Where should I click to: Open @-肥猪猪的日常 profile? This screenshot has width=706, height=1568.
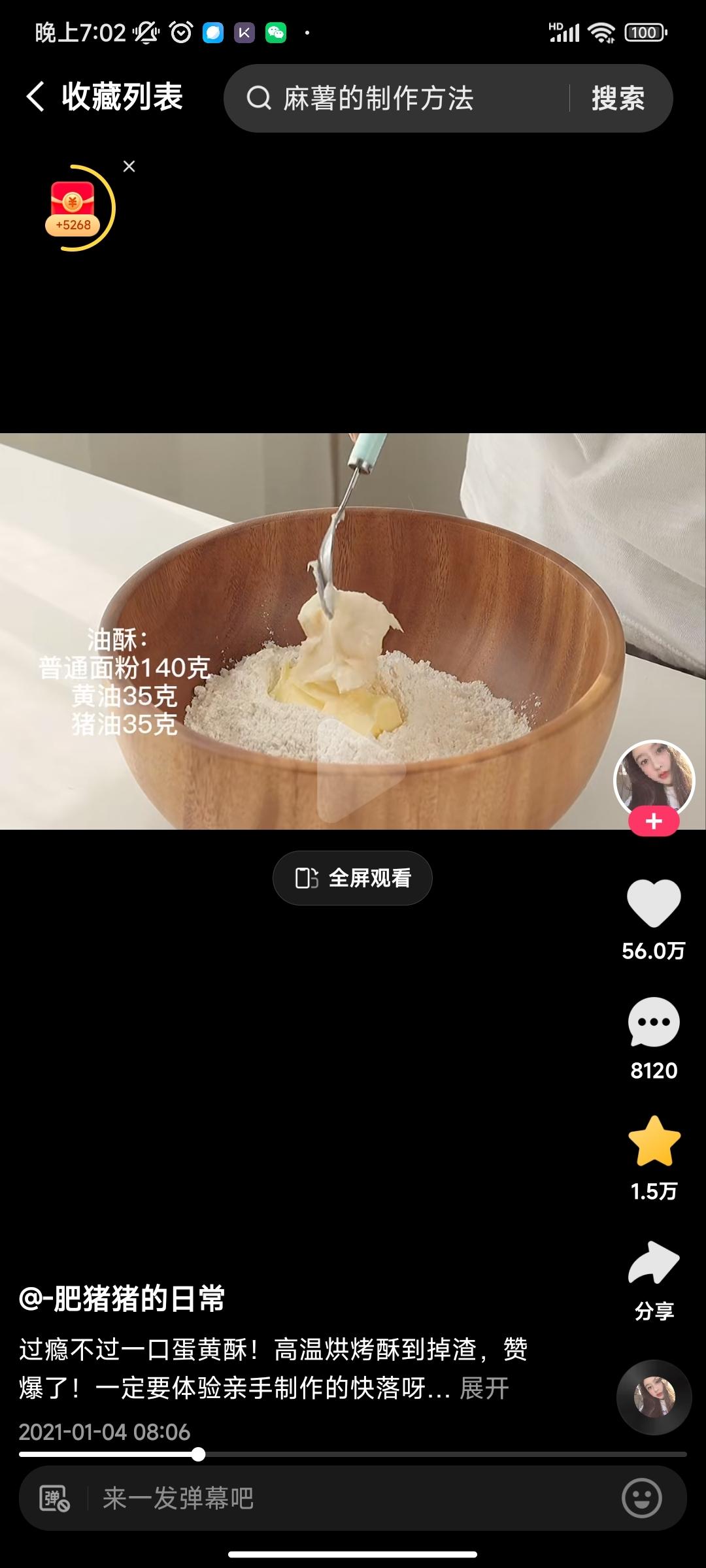click(122, 1299)
